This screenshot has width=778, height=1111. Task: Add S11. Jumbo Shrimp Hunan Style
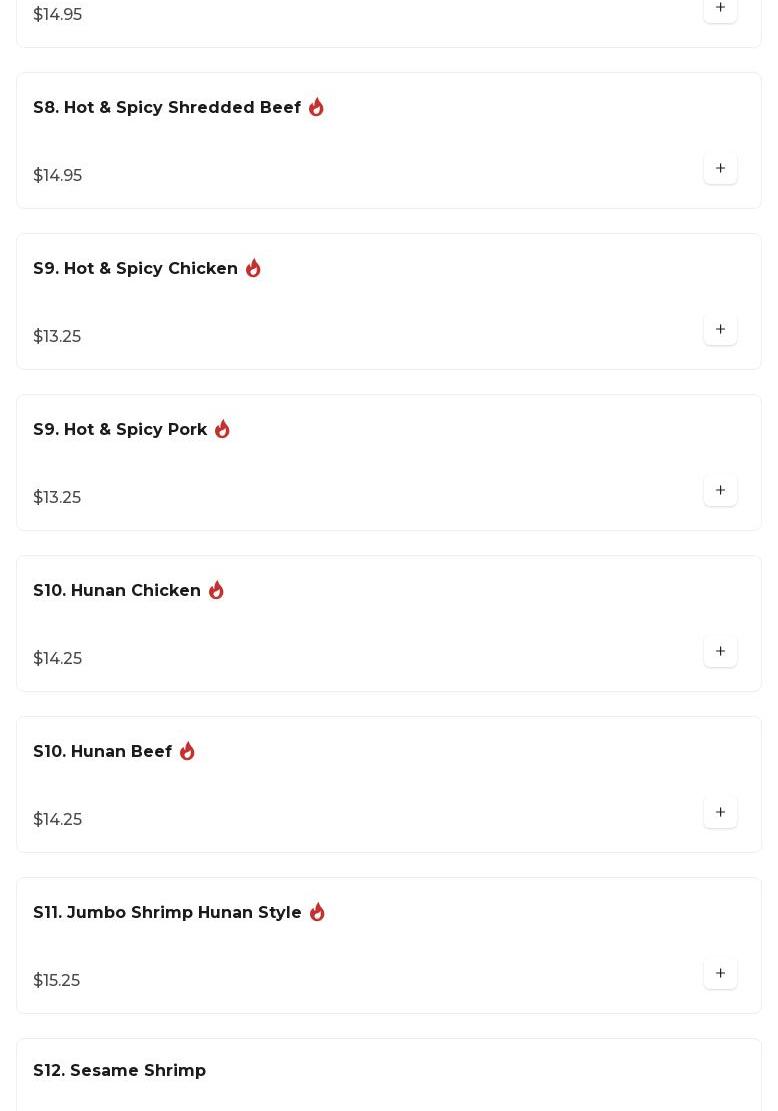(x=720, y=973)
